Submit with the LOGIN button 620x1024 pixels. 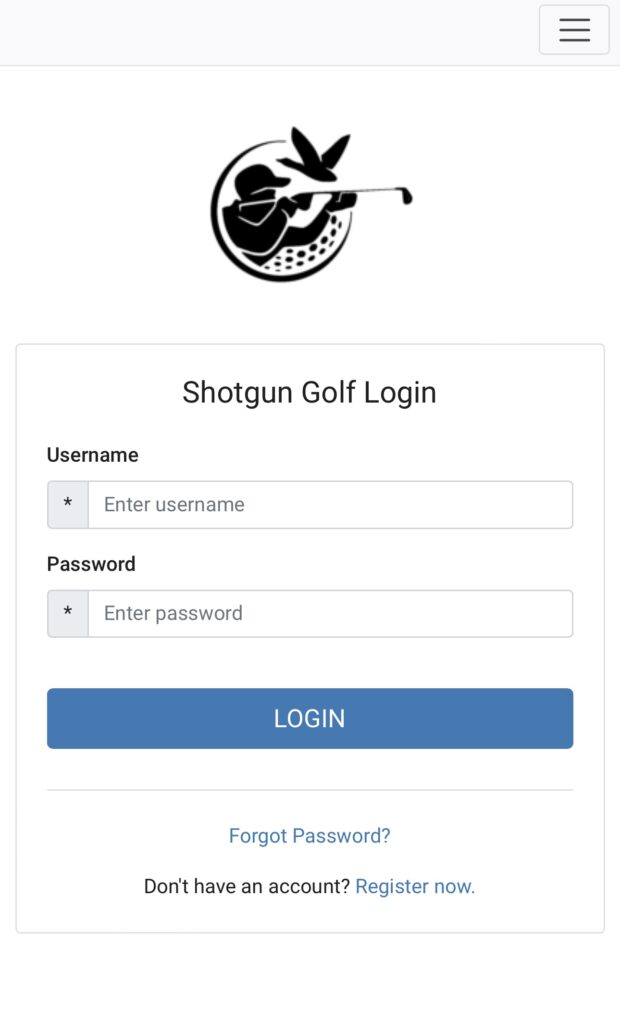[310, 718]
